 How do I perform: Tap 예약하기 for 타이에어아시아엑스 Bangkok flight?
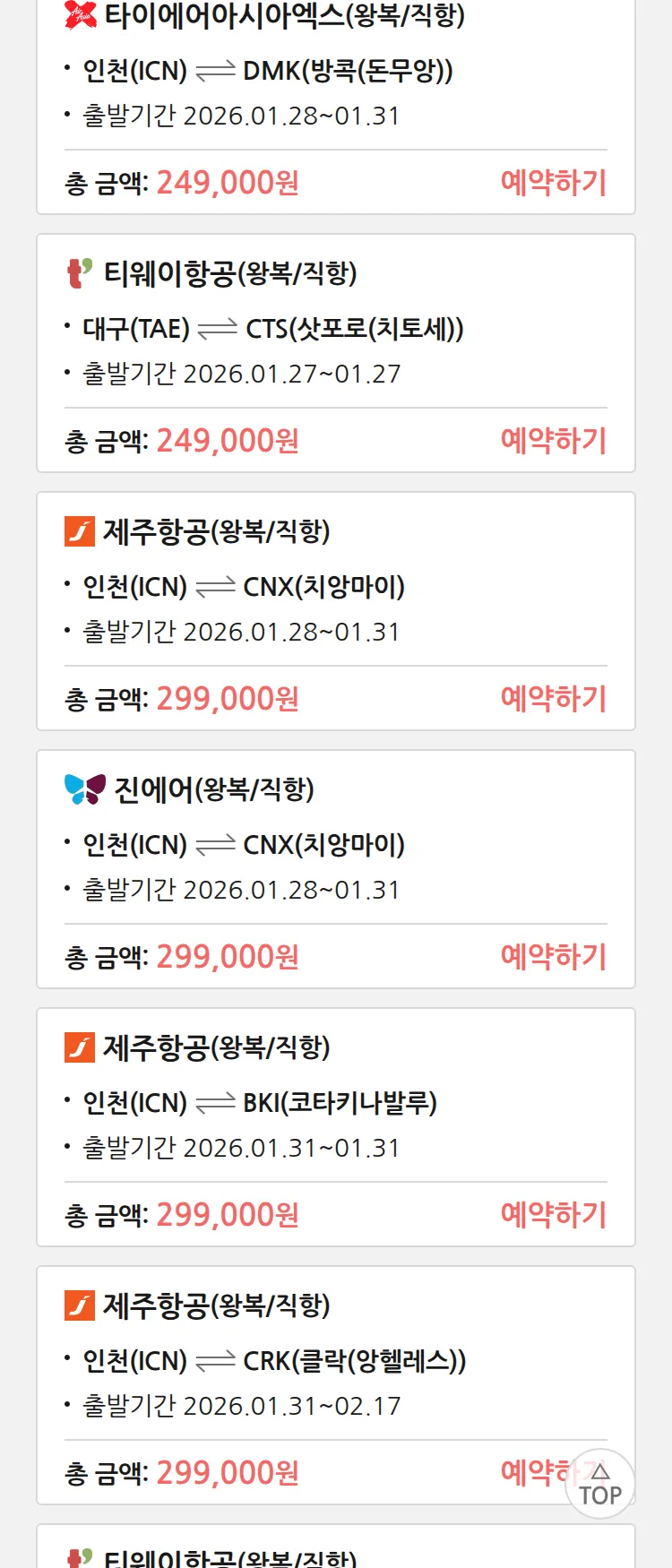coord(553,183)
